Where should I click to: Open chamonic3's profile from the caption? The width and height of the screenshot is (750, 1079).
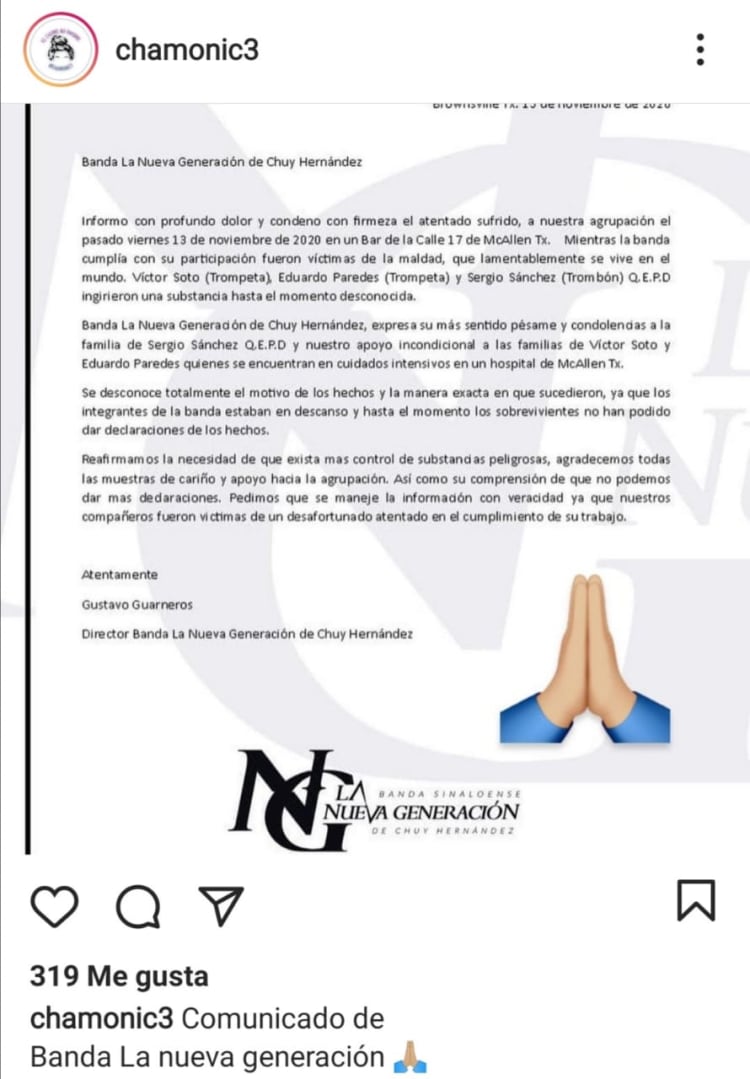pos(103,1018)
